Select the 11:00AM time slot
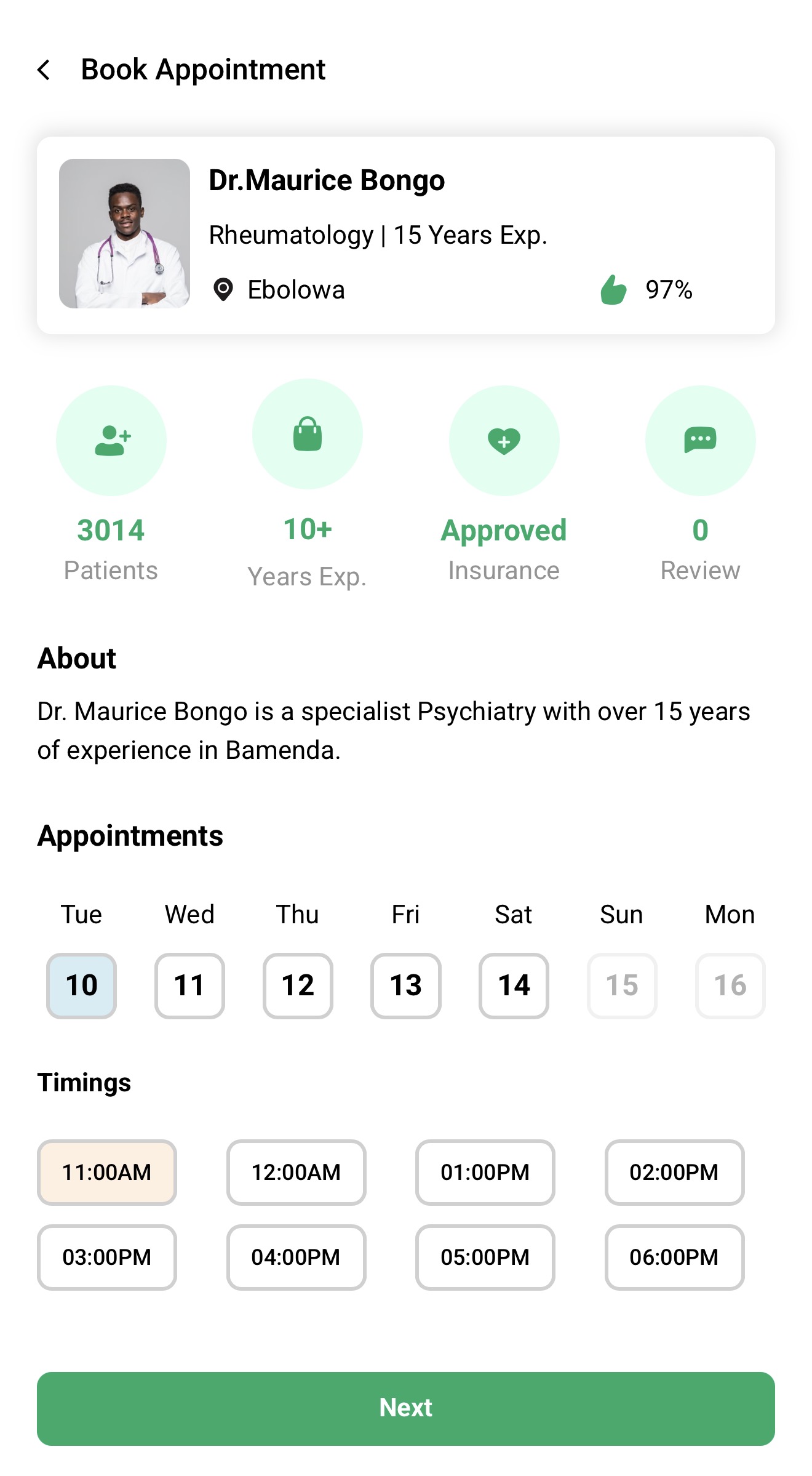 click(x=107, y=1172)
